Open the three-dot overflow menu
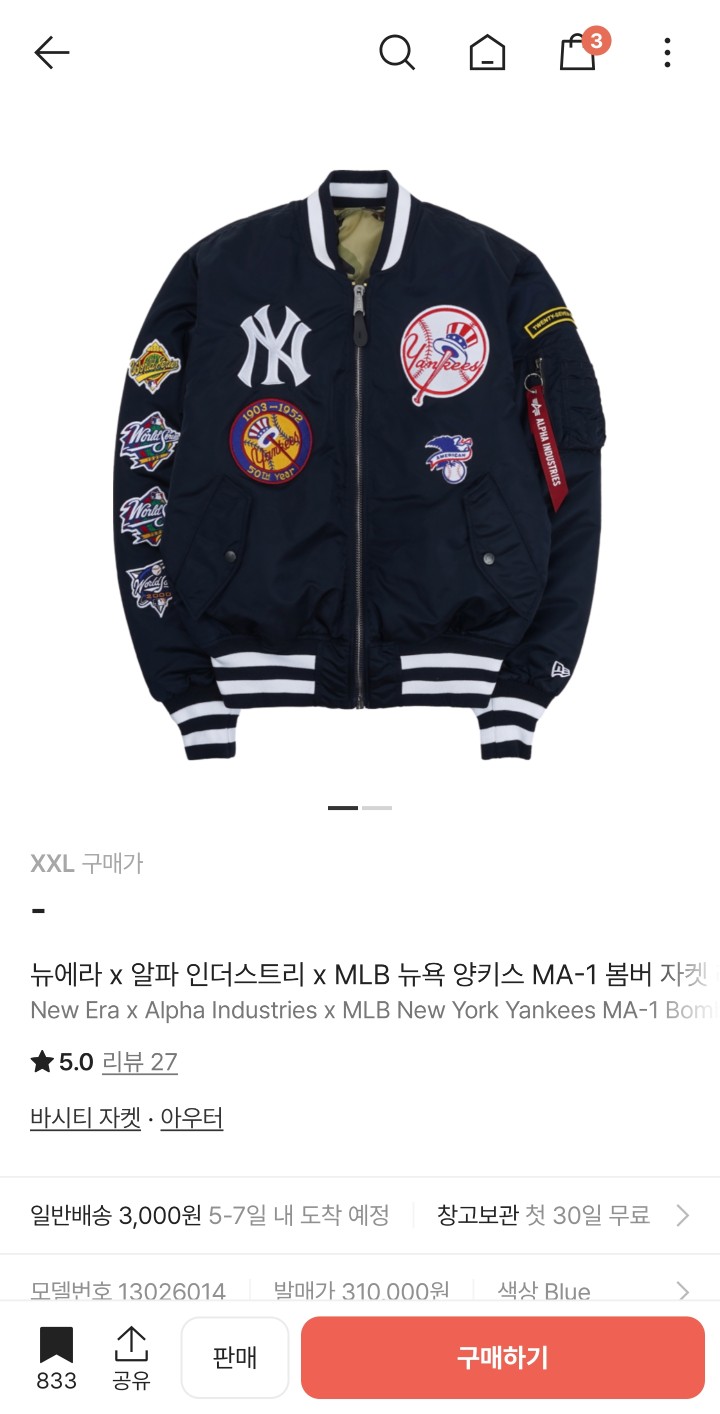The image size is (720, 1414). (x=667, y=52)
